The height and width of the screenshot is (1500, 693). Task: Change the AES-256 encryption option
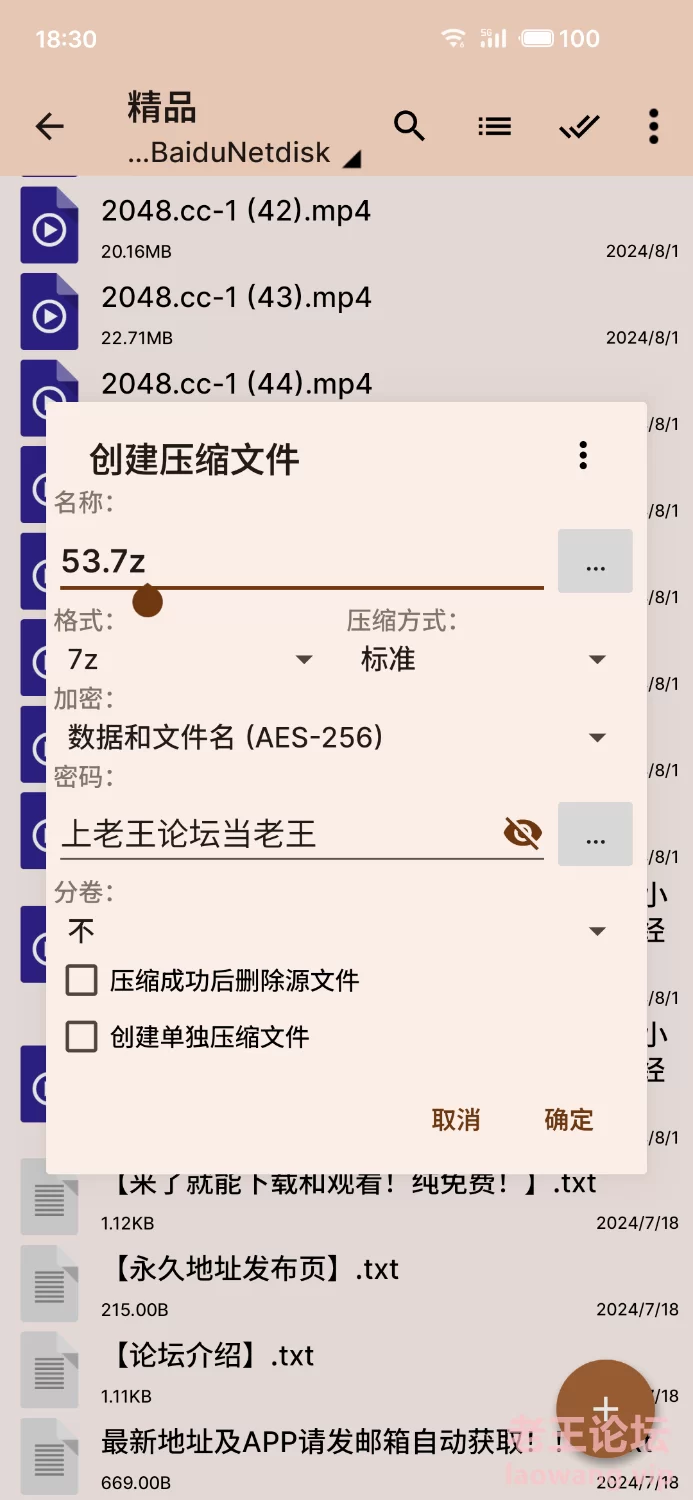(x=337, y=738)
